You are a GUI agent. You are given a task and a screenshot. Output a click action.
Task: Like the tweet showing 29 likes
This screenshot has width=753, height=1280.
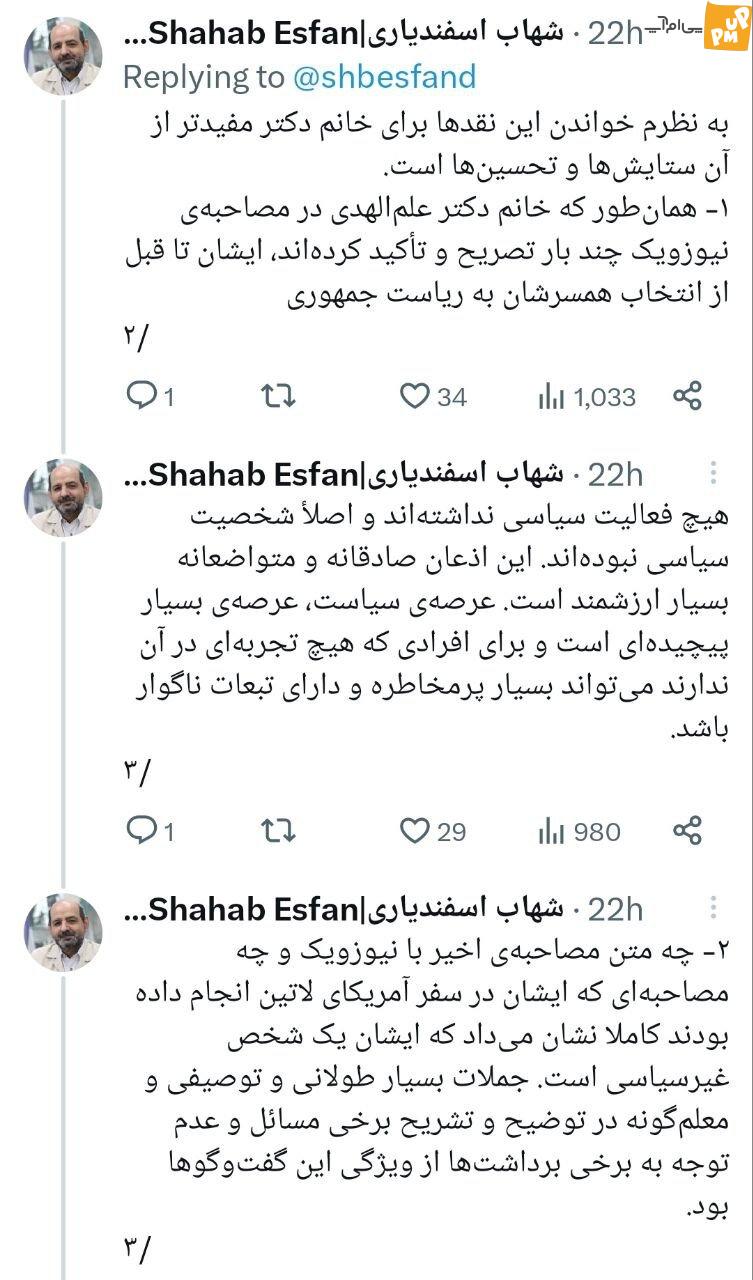coord(433,831)
